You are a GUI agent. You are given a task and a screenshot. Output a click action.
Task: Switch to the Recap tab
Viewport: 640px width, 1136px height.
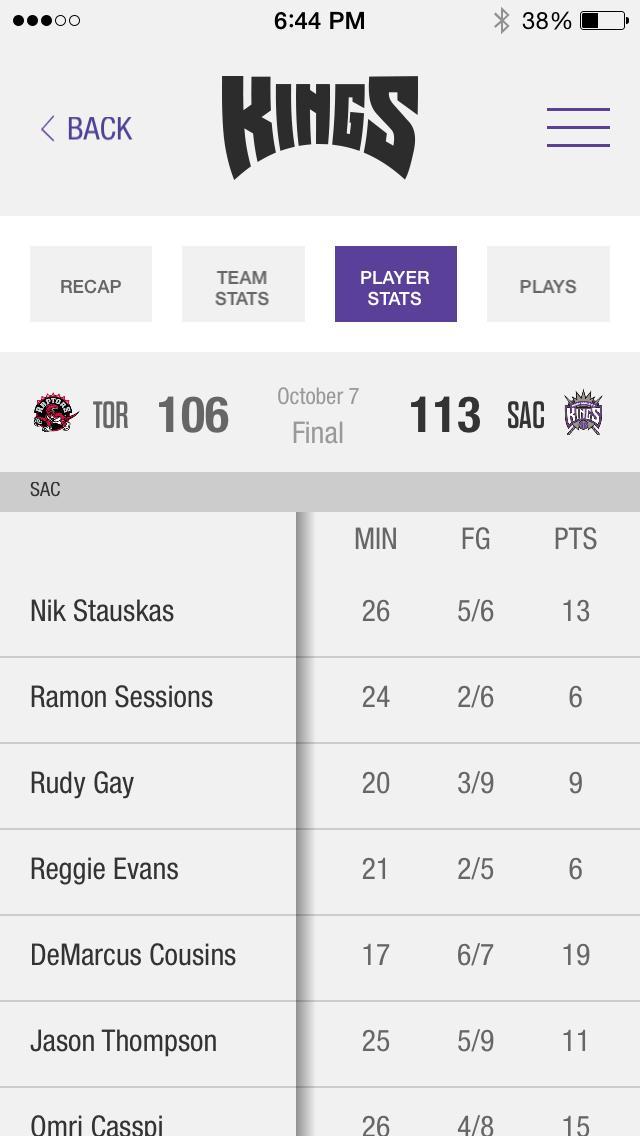(91, 285)
